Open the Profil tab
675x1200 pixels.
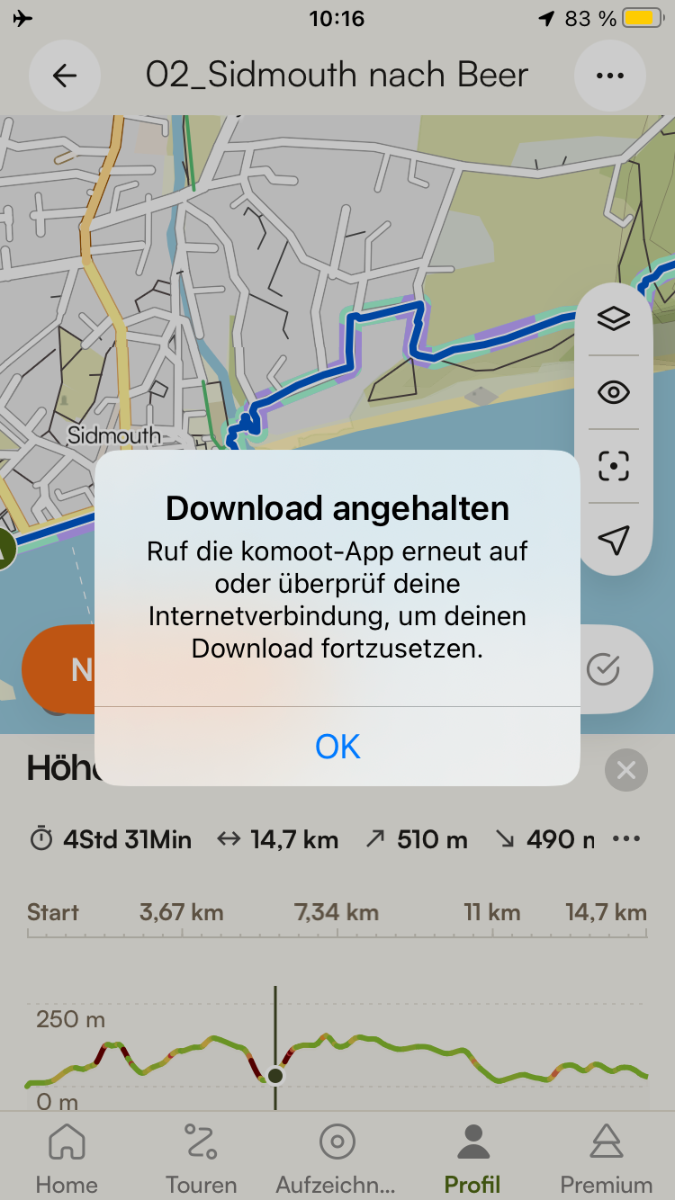click(472, 1157)
